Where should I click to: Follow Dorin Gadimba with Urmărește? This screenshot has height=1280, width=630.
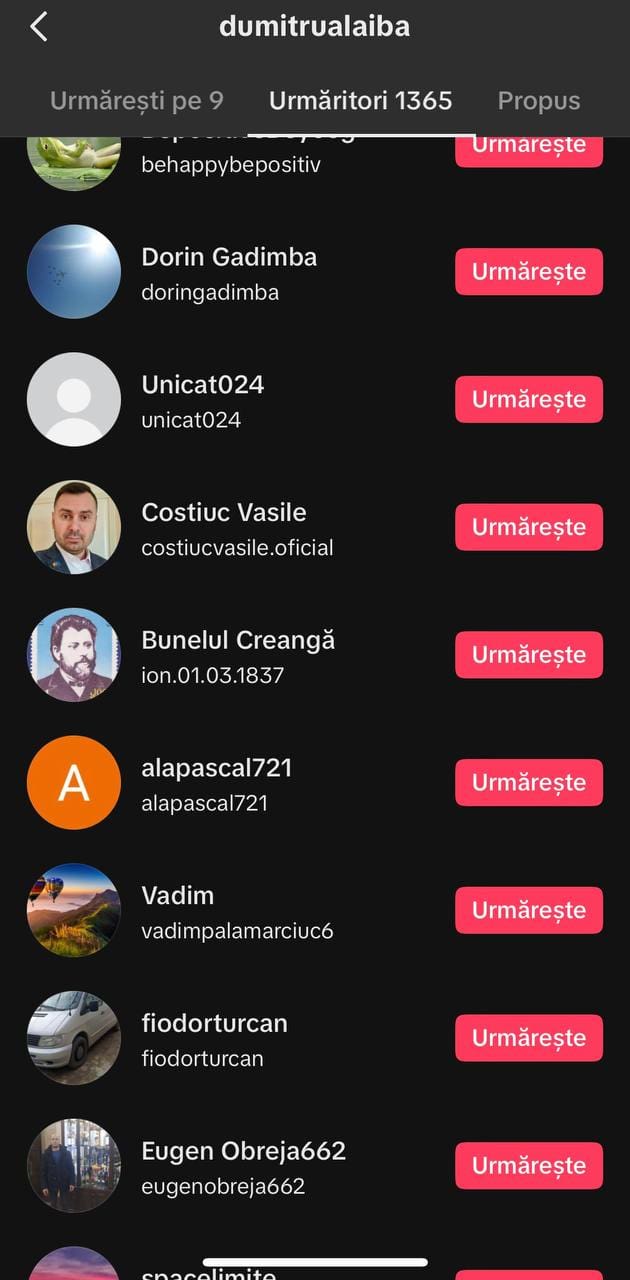tap(528, 272)
